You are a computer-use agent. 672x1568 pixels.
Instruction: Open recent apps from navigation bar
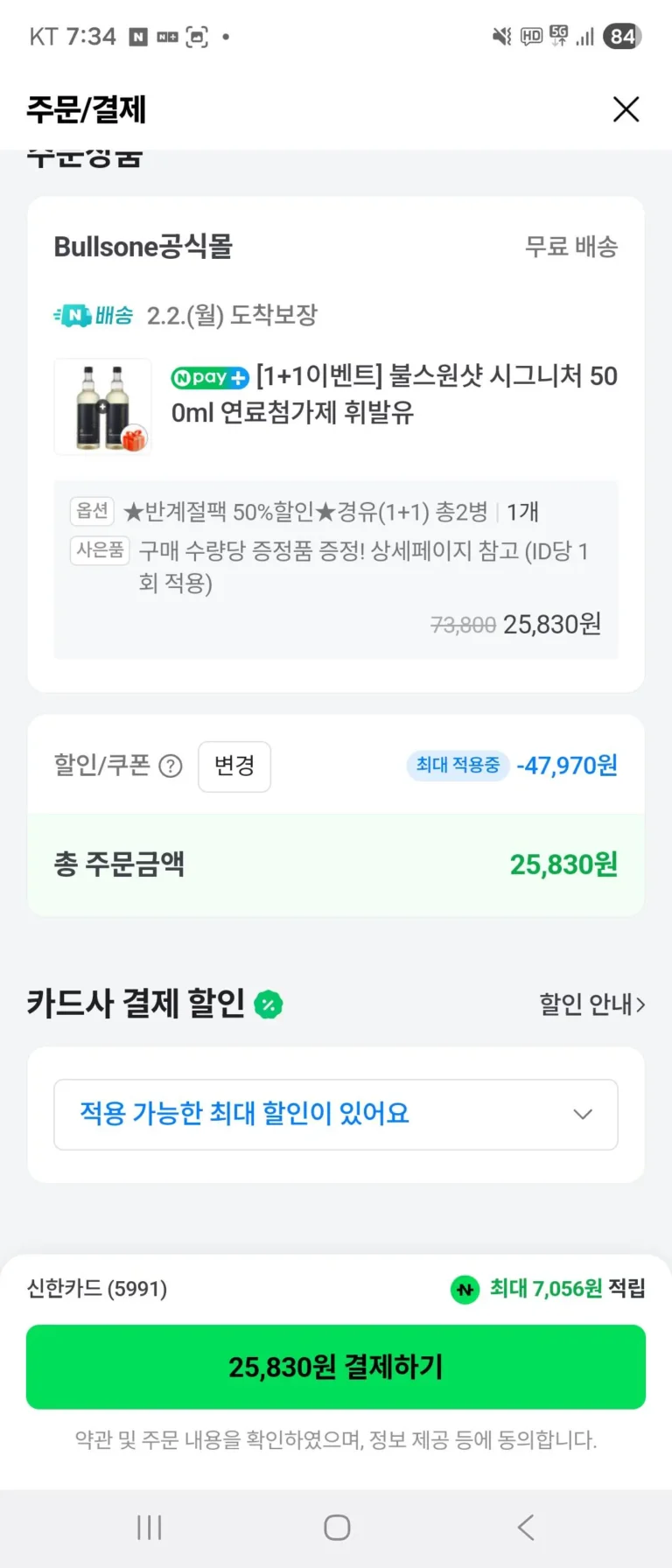(x=150, y=1528)
